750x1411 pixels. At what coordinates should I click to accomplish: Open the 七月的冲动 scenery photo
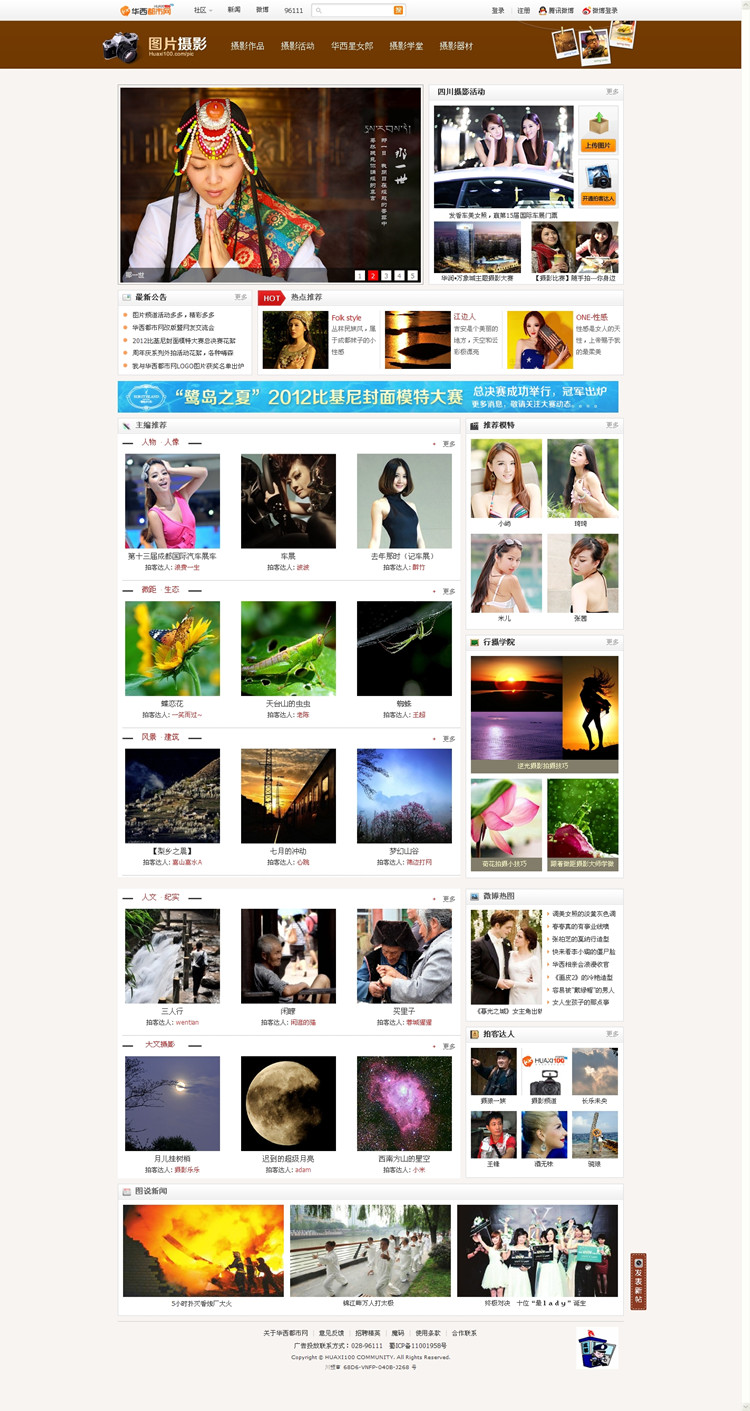point(288,796)
